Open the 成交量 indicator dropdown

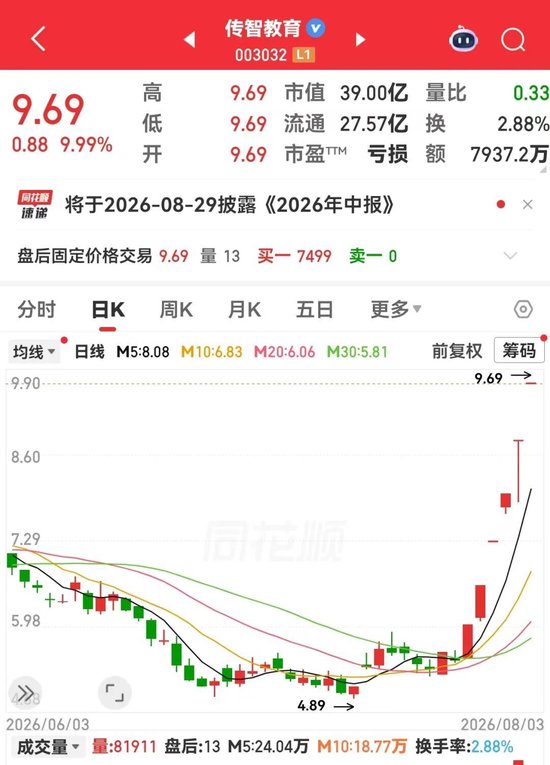coord(48,747)
